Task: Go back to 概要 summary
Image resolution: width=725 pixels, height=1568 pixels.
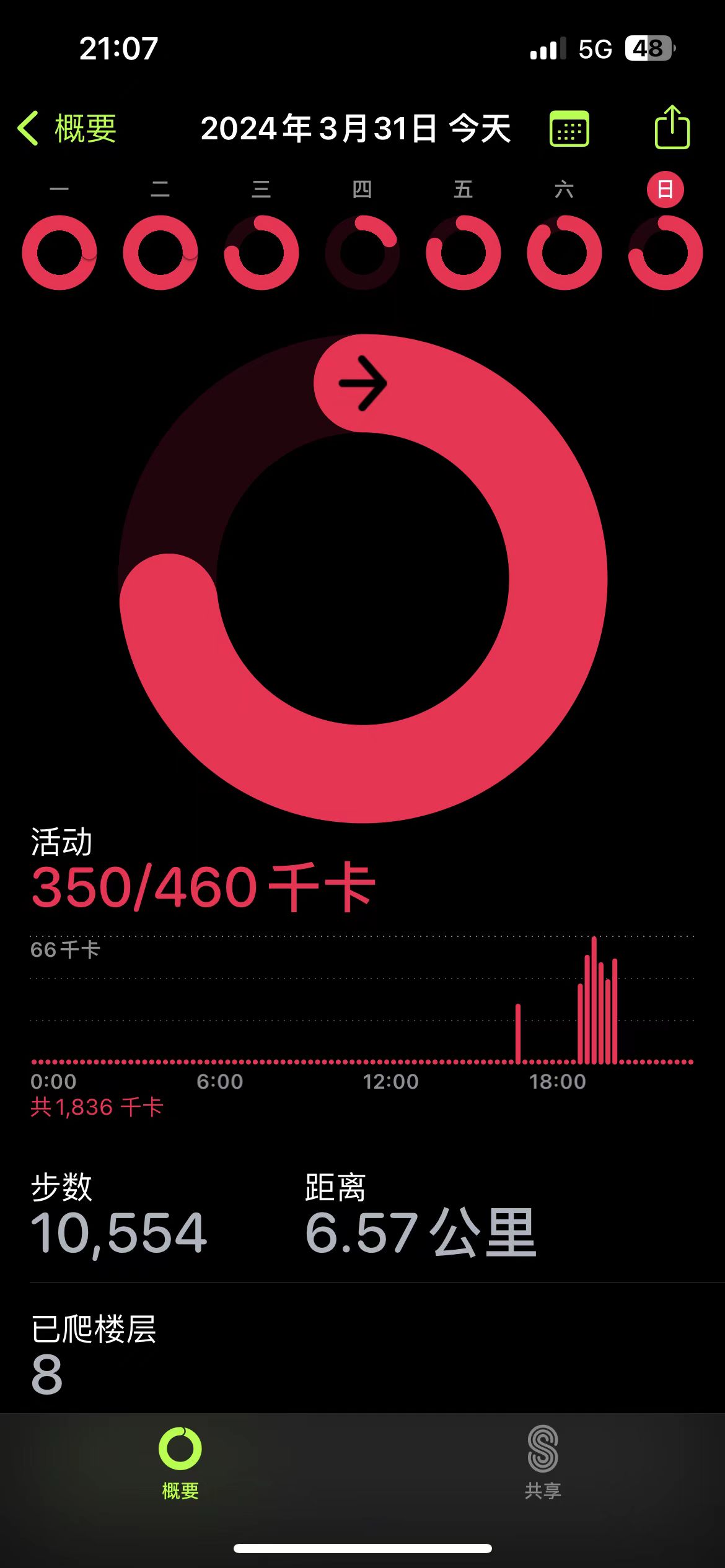Action: 67,129
